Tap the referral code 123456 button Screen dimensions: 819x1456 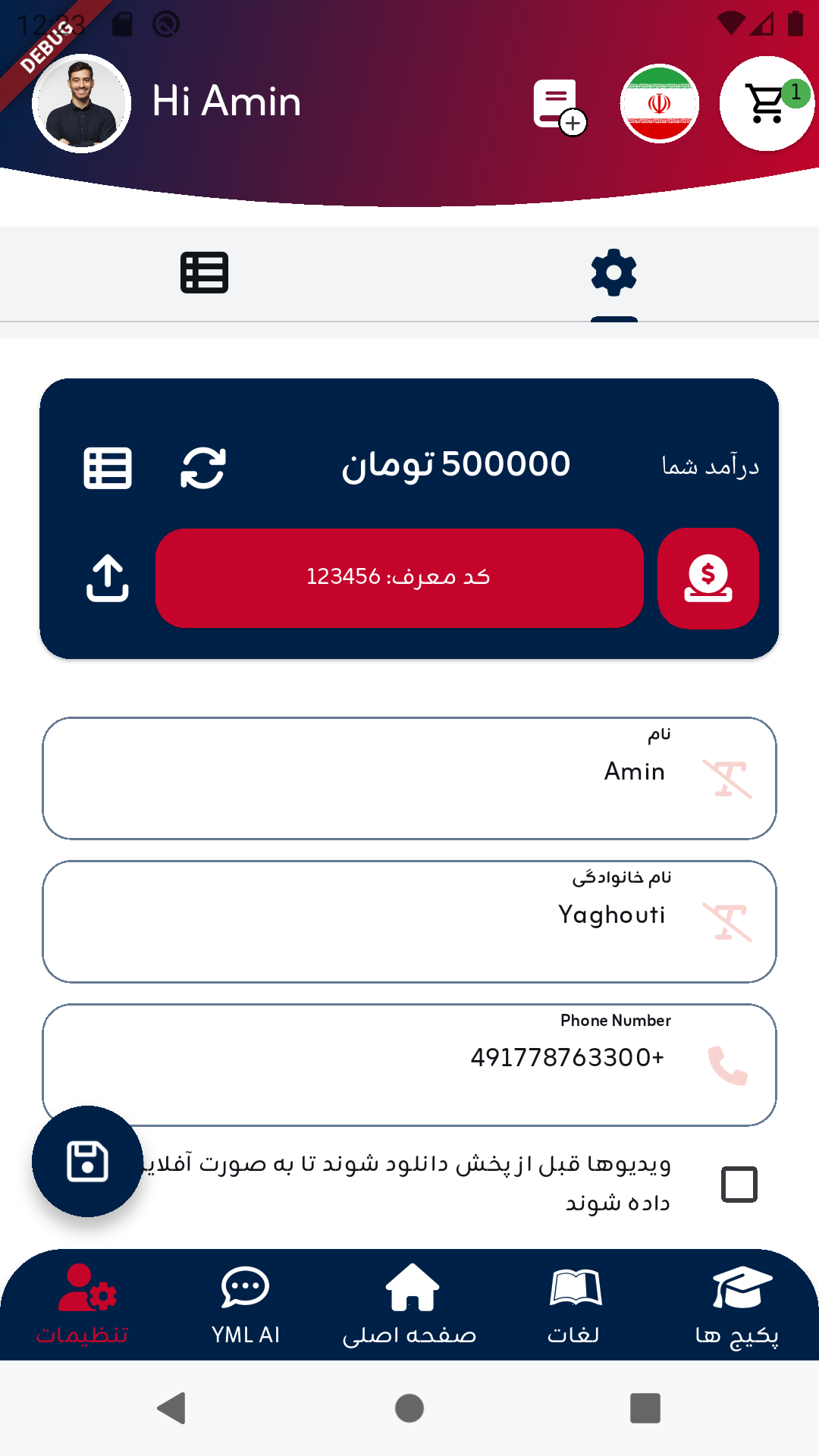399,578
